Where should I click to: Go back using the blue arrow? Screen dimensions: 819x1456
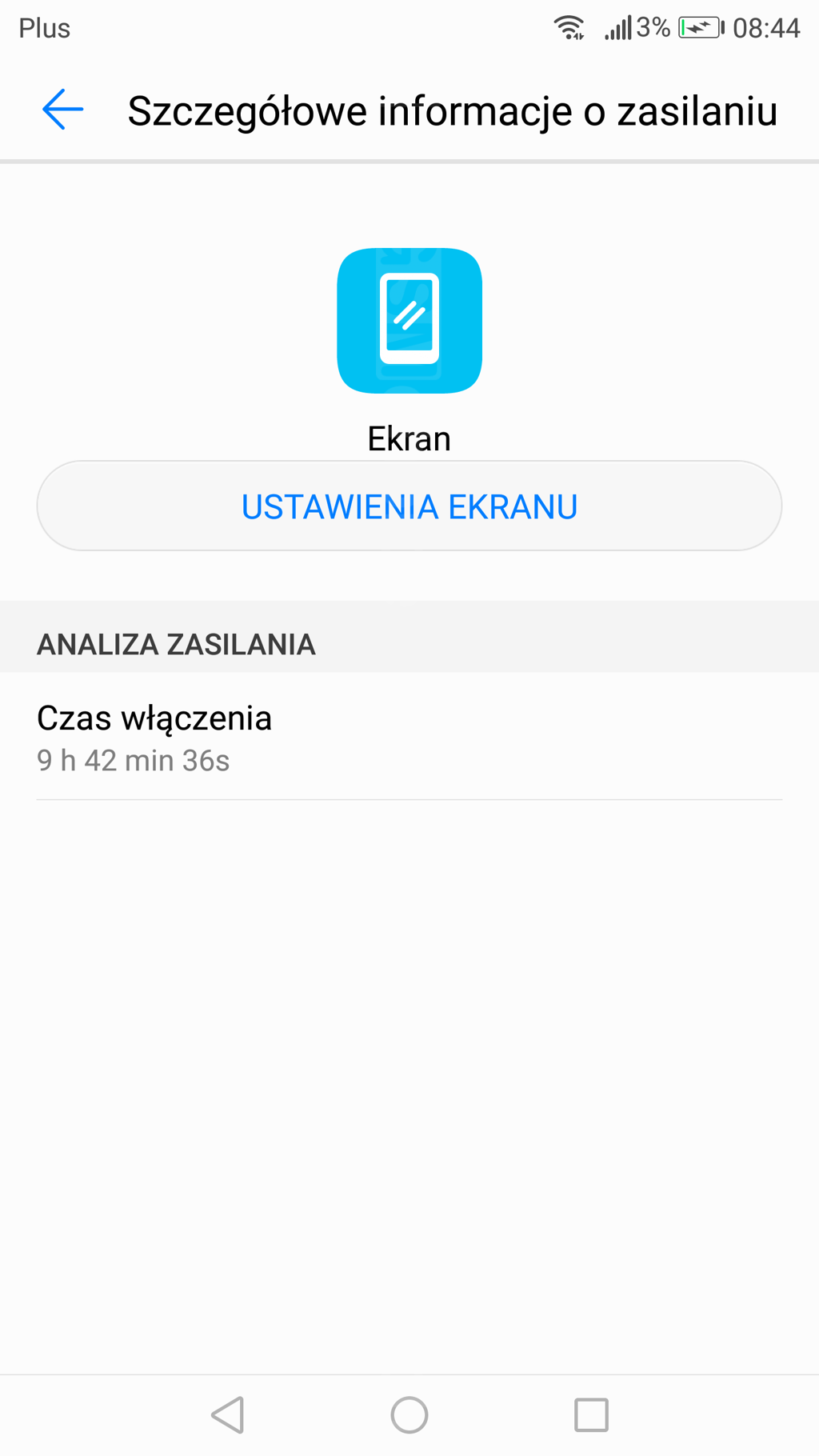tap(62, 110)
